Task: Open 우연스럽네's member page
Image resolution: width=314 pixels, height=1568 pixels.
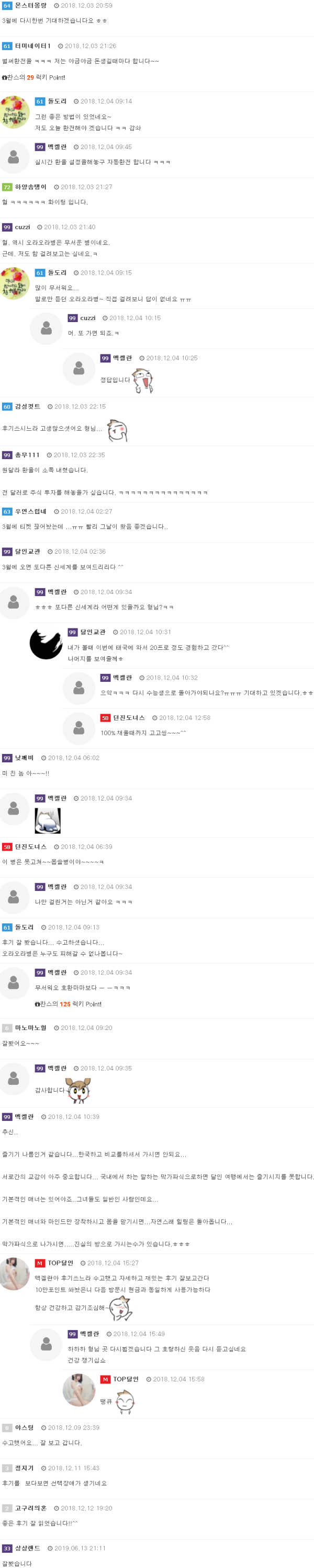Action: point(30,511)
